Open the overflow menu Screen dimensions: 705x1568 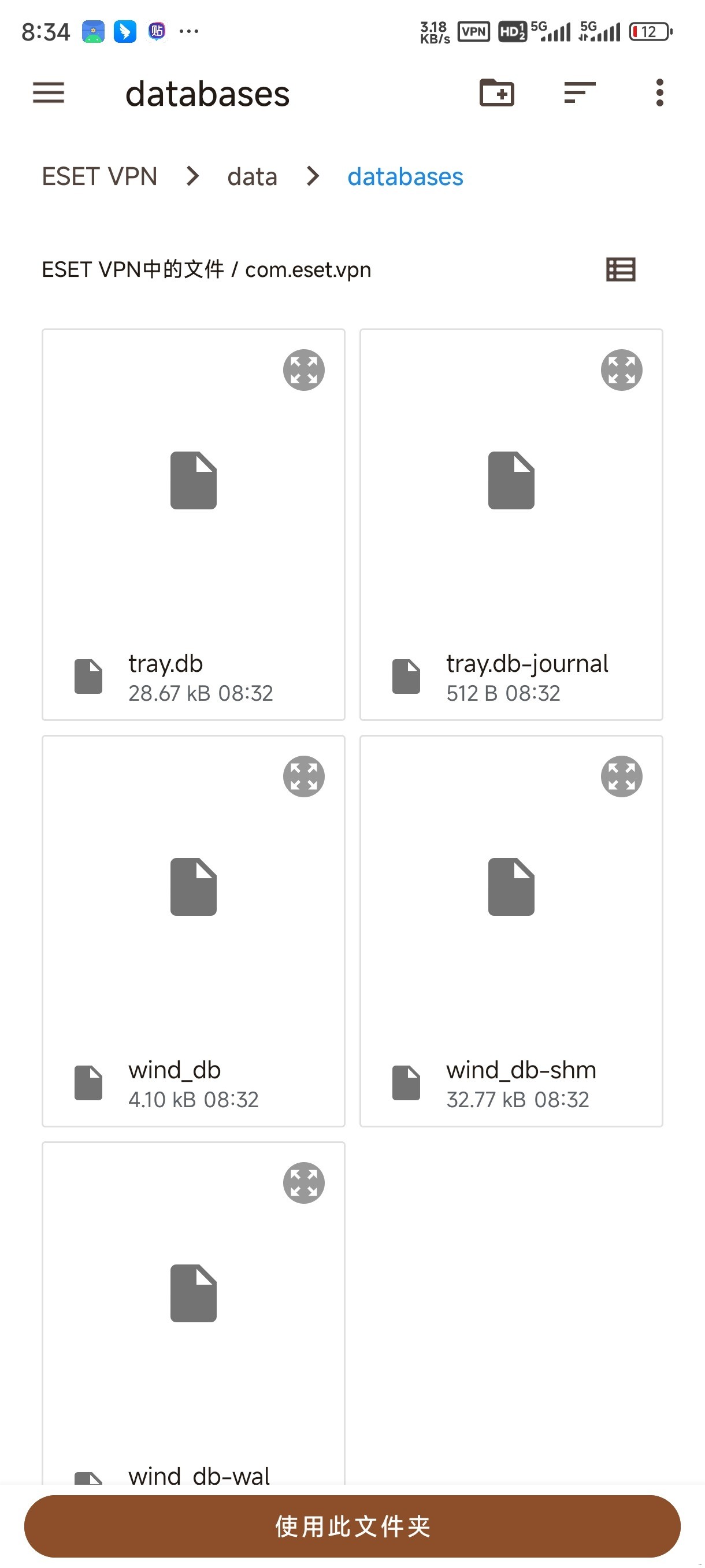coord(659,93)
